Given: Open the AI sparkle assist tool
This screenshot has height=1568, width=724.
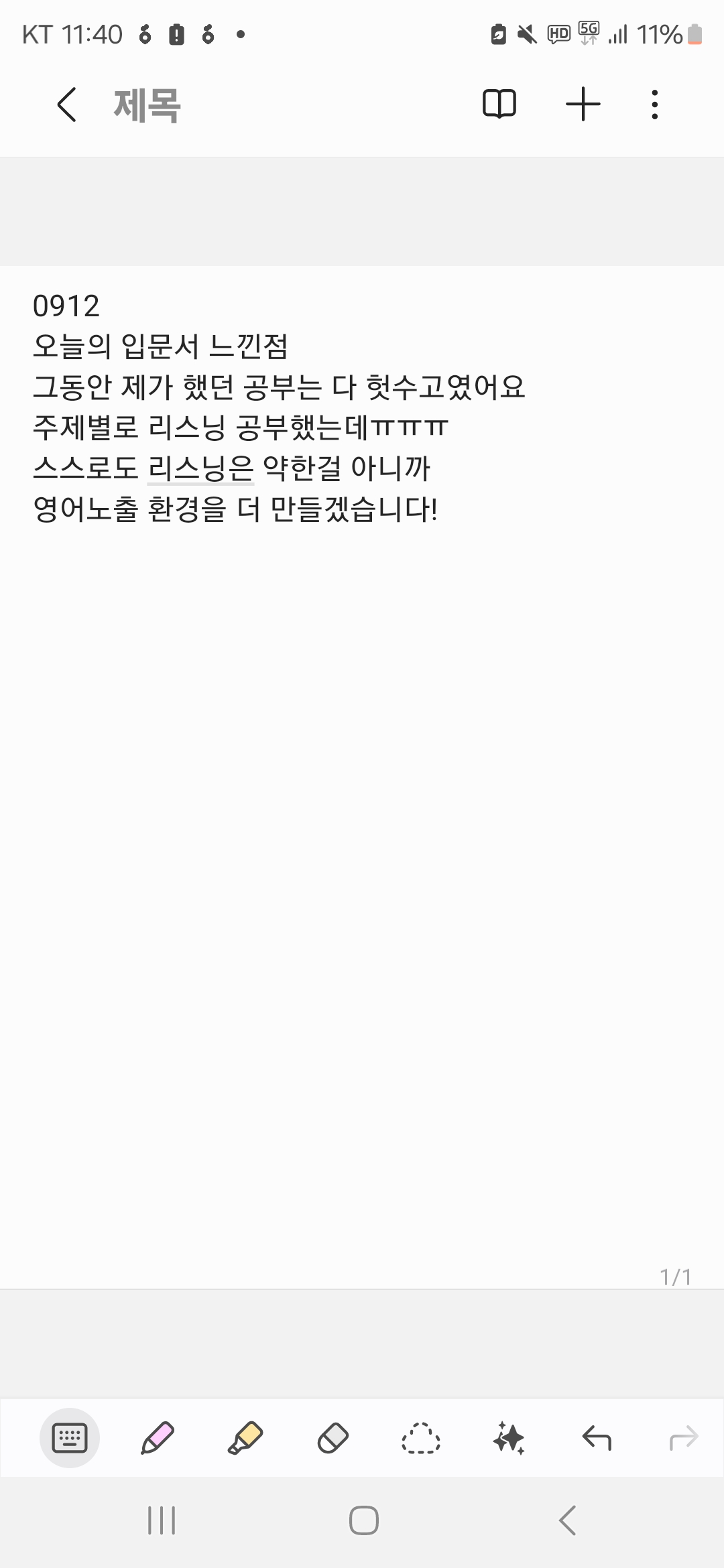Looking at the screenshot, I should pyautogui.click(x=509, y=1438).
